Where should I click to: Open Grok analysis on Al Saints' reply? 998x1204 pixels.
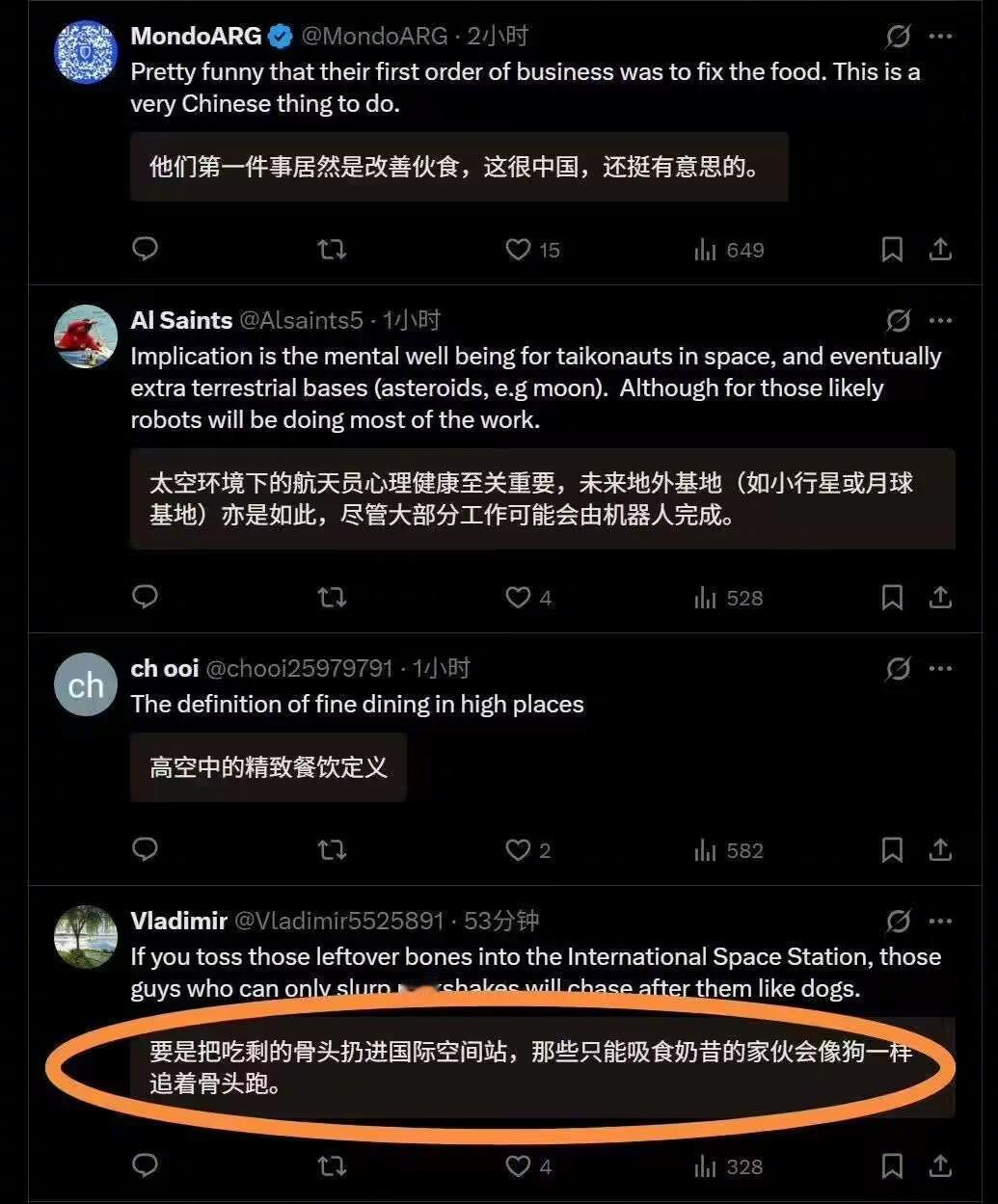(898, 320)
